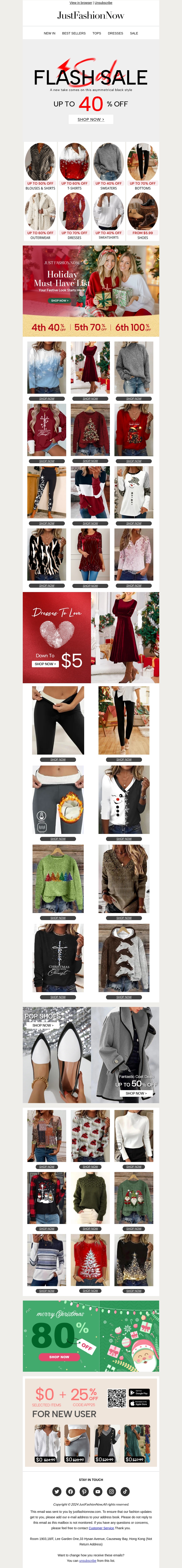Tap SHOP NOW on Fantastic Coat Deals banner
The width and height of the screenshot is (182, 1568).
click(x=136, y=1093)
